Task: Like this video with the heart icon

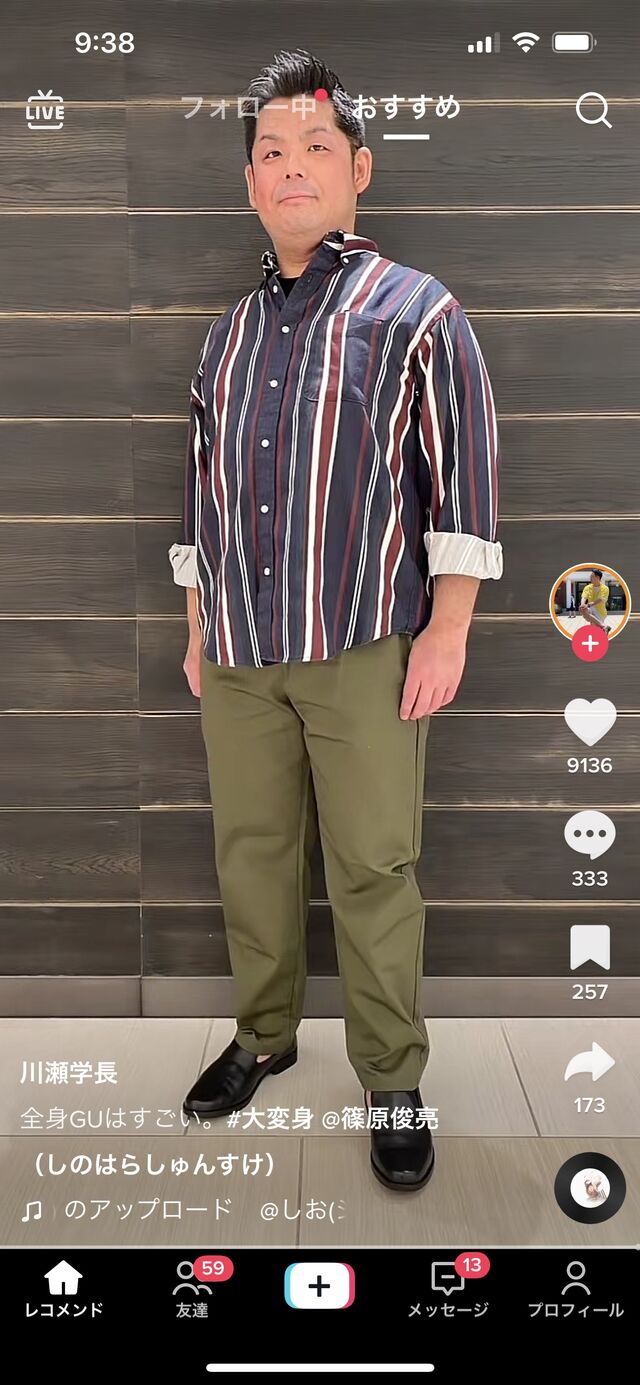Action: pos(590,722)
